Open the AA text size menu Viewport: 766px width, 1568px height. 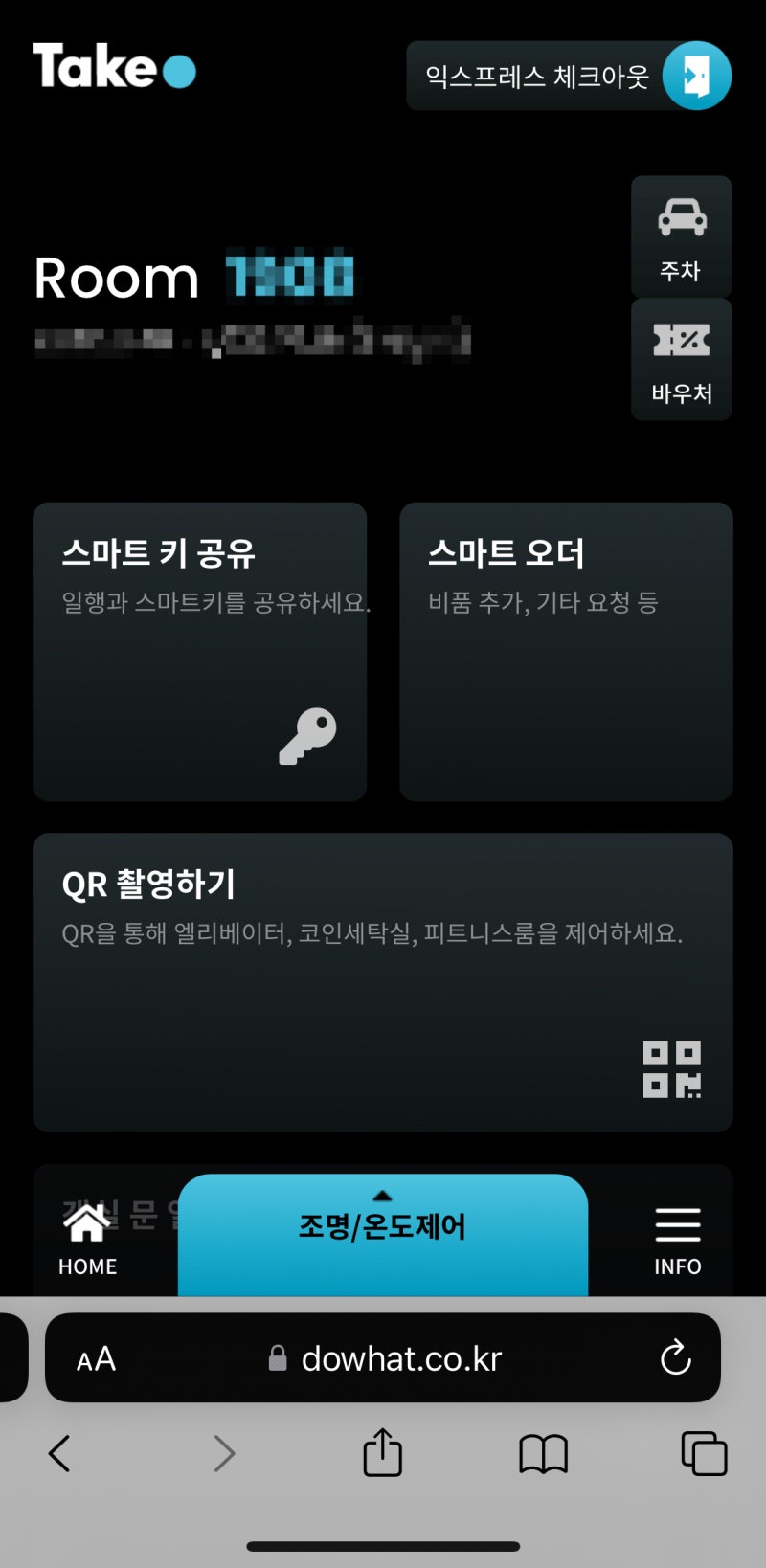tap(95, 1357)
